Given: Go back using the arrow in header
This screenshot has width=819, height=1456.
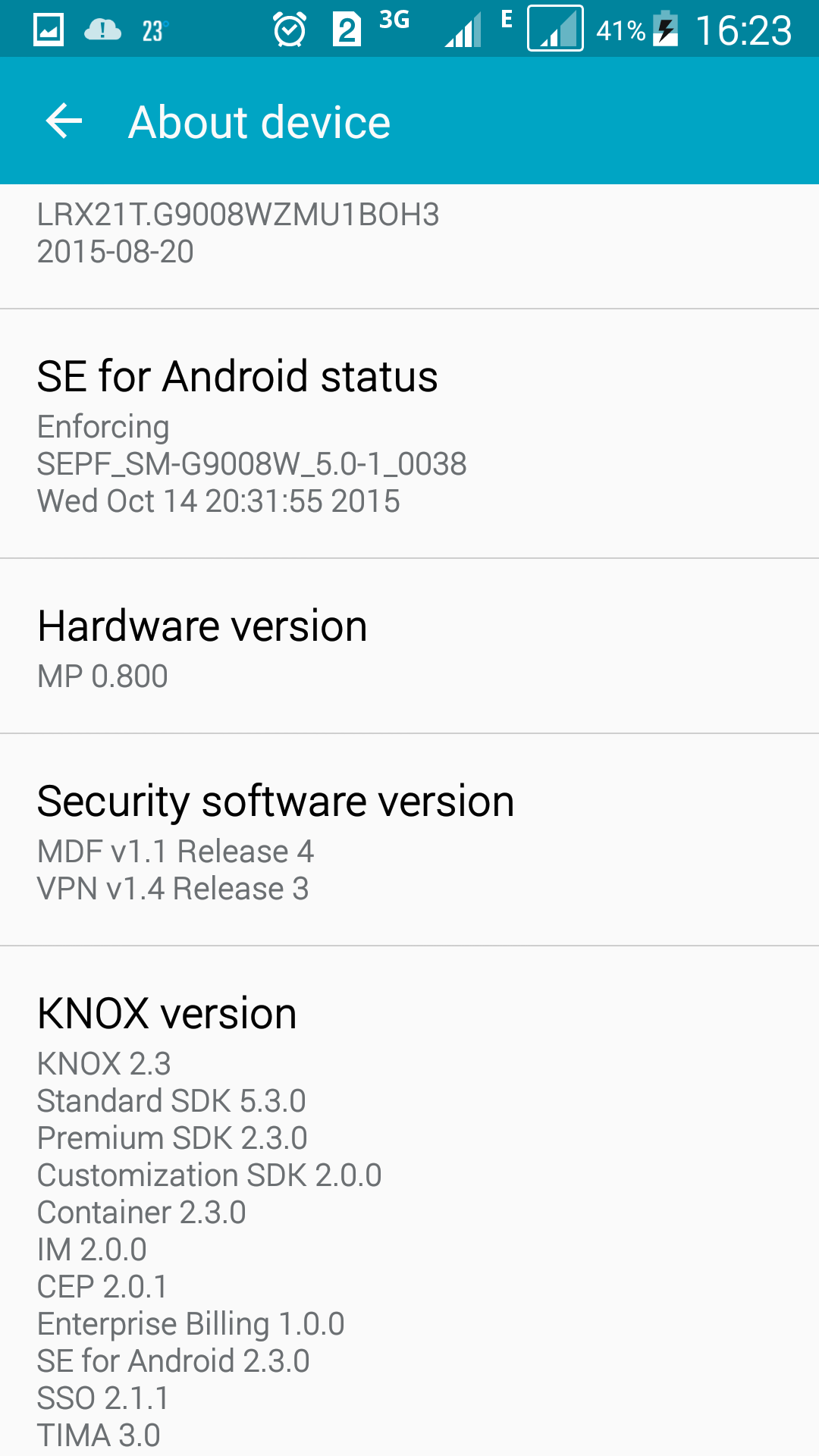Looking at the screenshot, I should (x=64, y=121).
